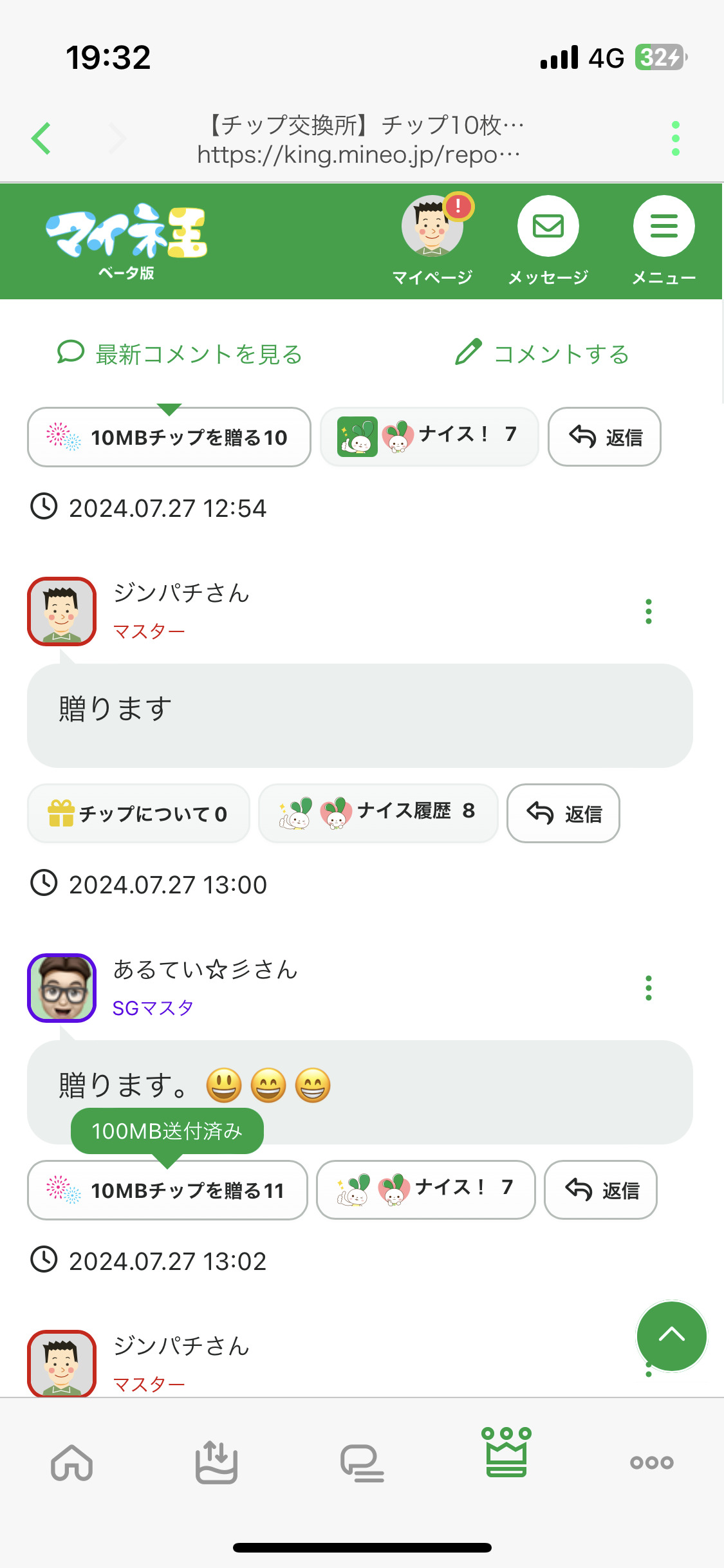View latest comments via 最新コメントを見る
The image size is (724, 1568).
click(x=180, y=354)
